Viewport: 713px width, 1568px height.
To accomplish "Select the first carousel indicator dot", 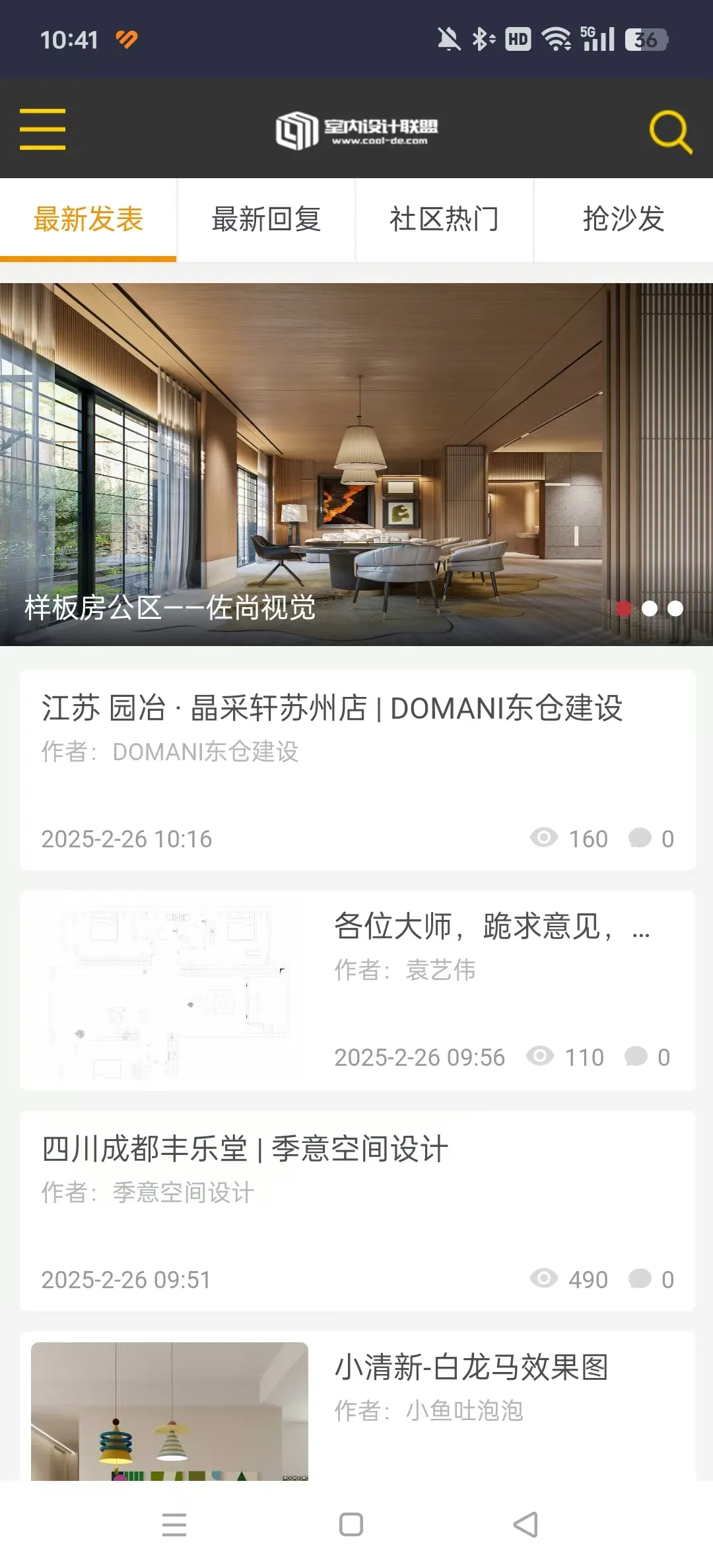I will [x=625, y=610].
